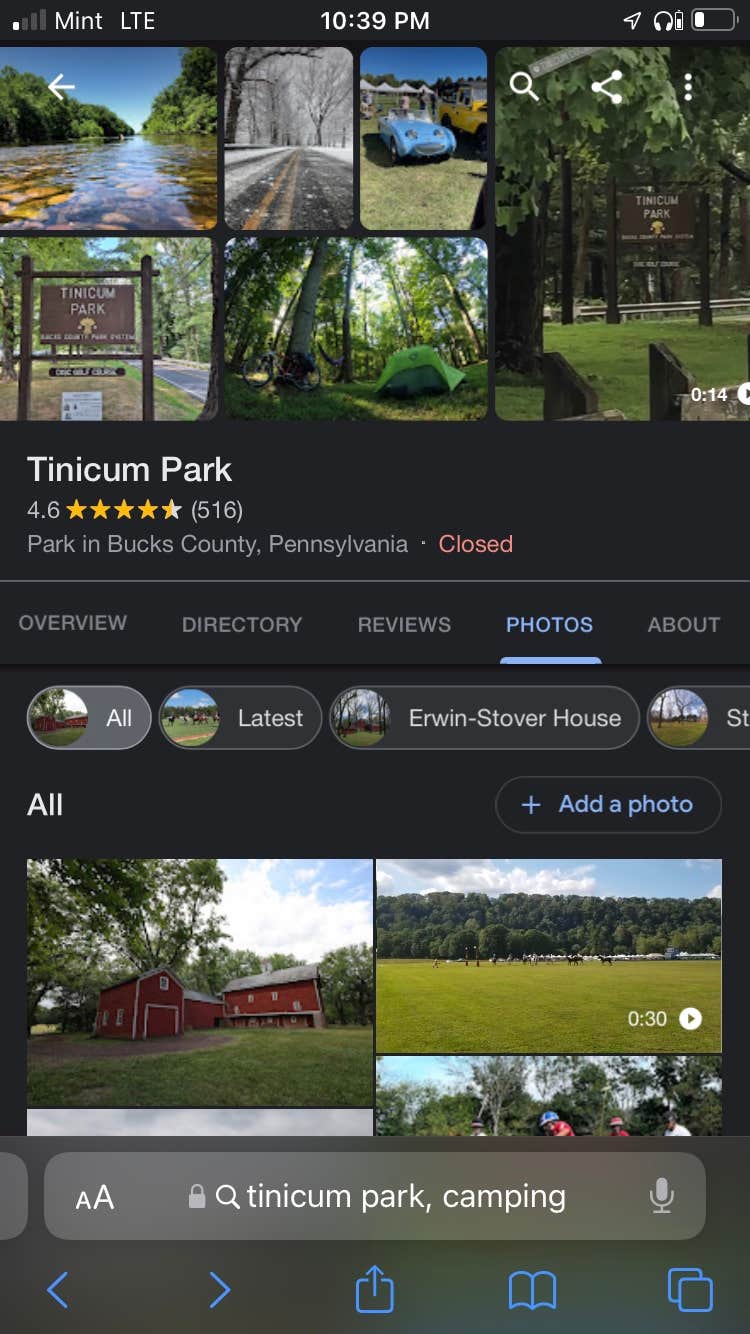Select the All photos chip
This screenshot has width=750, height=1334.
pyautogui.click(x=89, y=718)
